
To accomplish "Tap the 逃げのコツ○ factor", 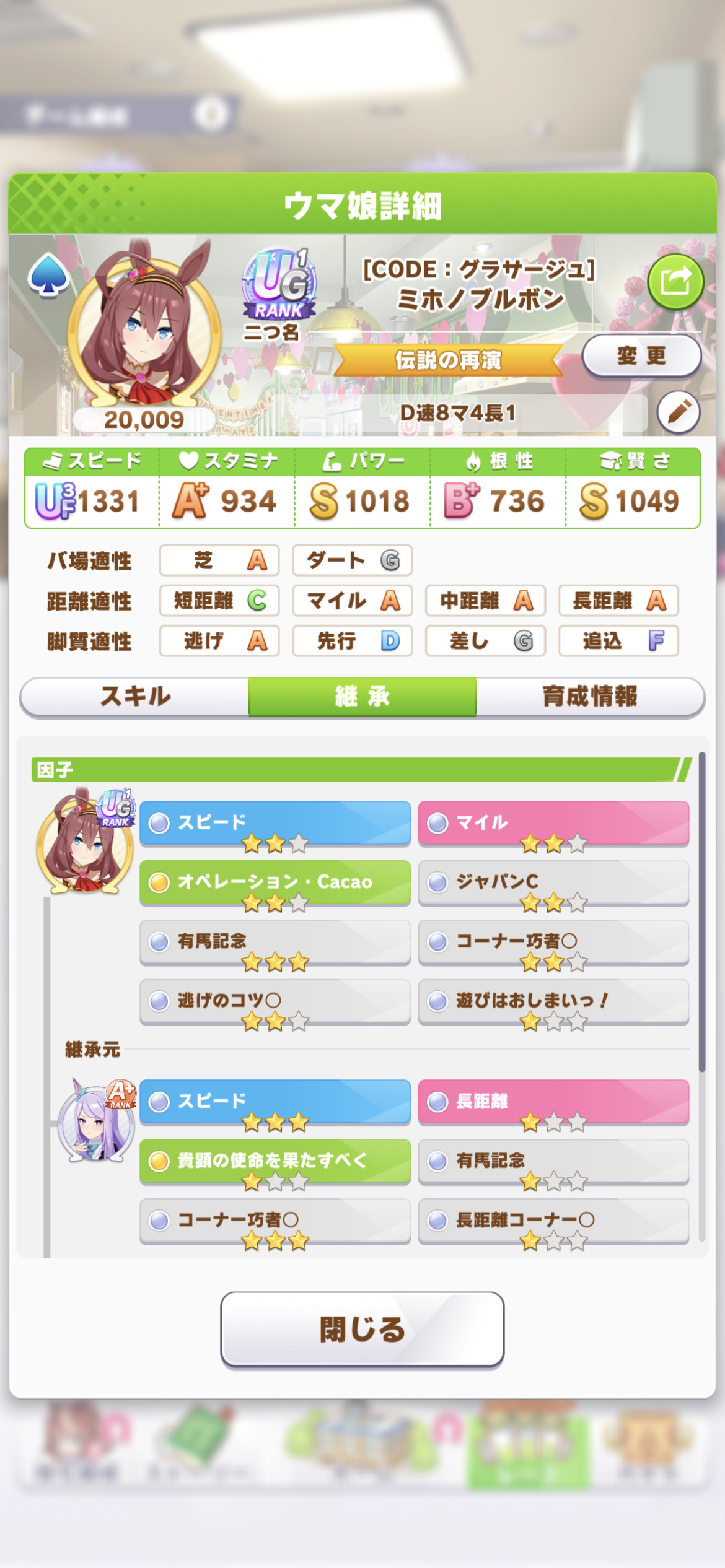I will tap(275, 1001).
